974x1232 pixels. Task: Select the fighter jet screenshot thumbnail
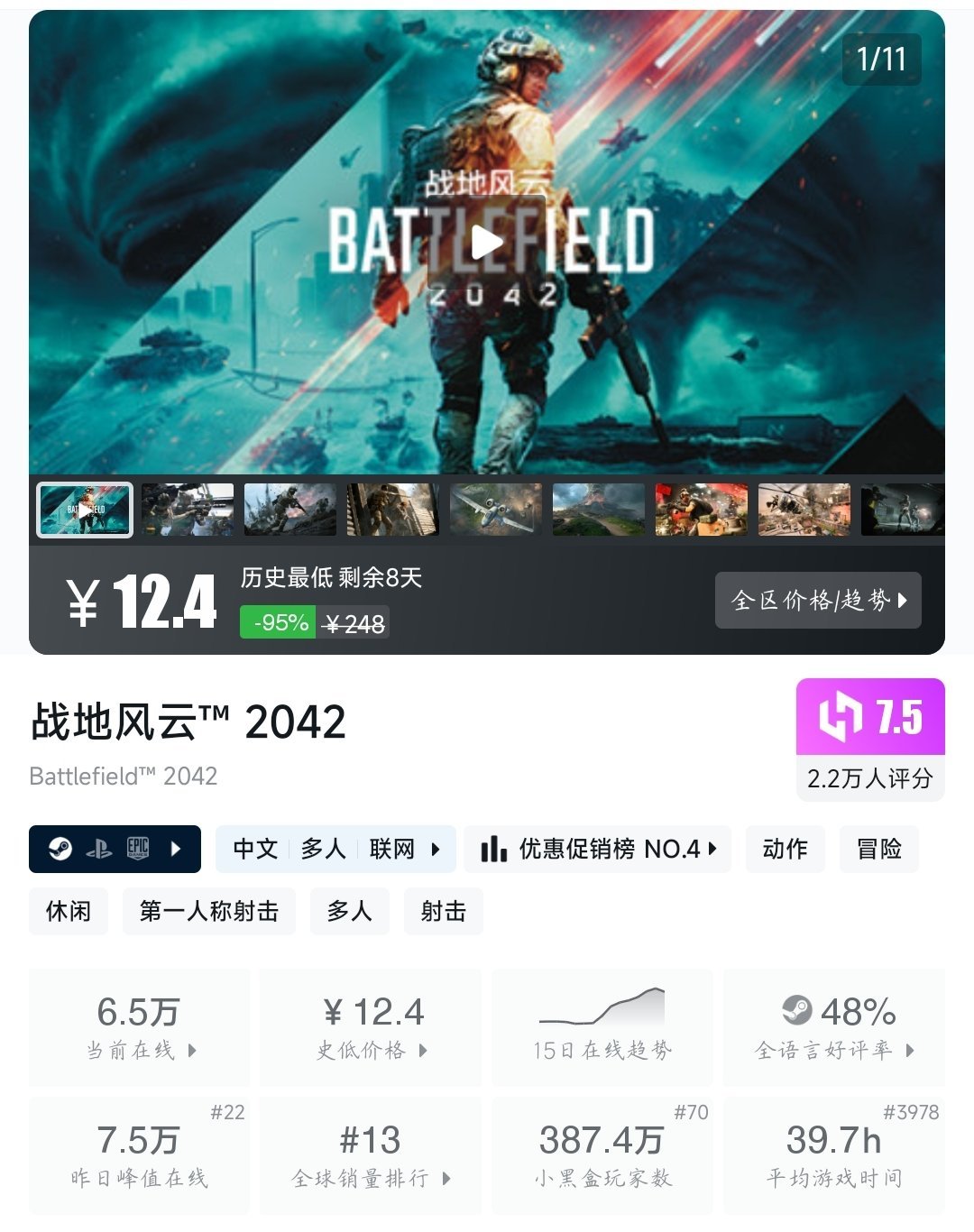[x=496, y=510]
